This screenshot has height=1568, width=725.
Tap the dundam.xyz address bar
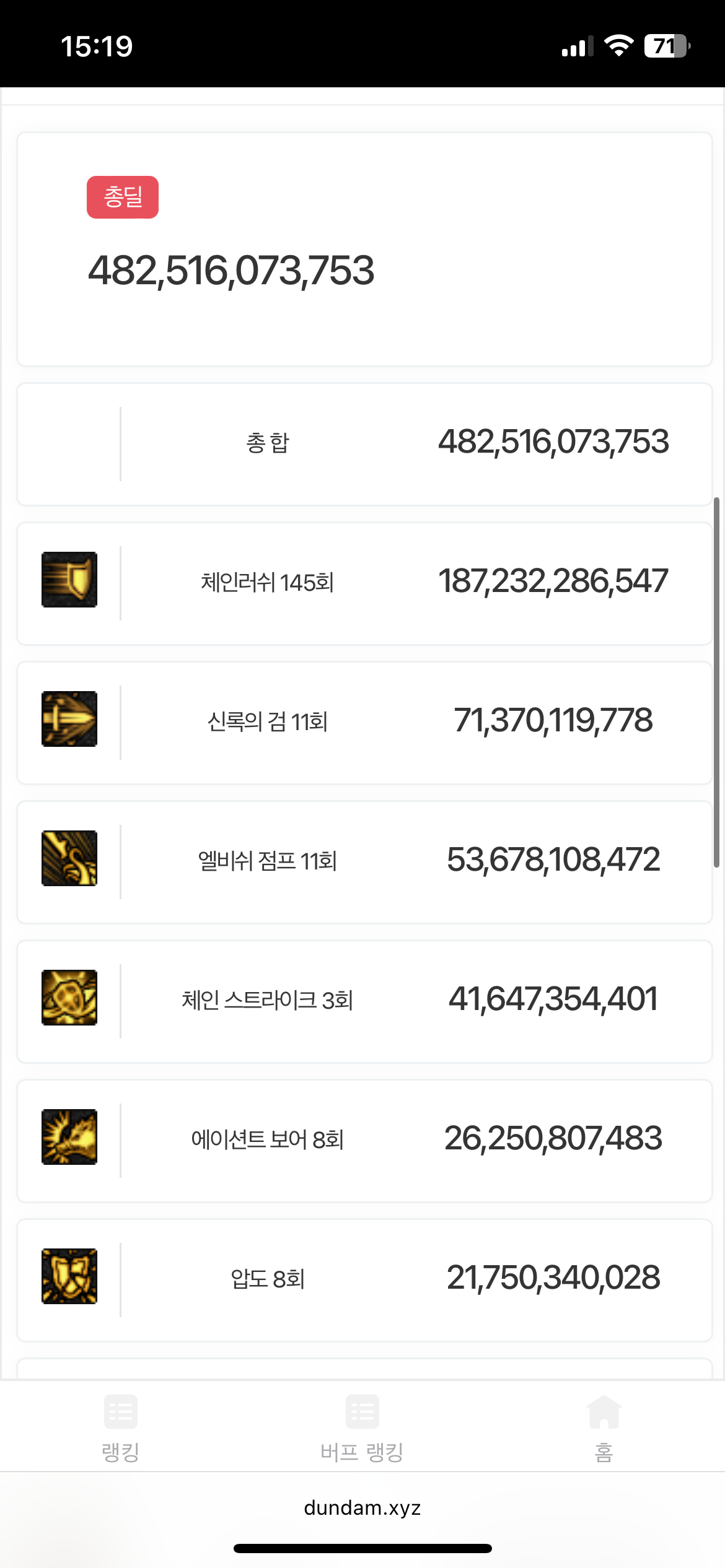[x=362, y=1507]
